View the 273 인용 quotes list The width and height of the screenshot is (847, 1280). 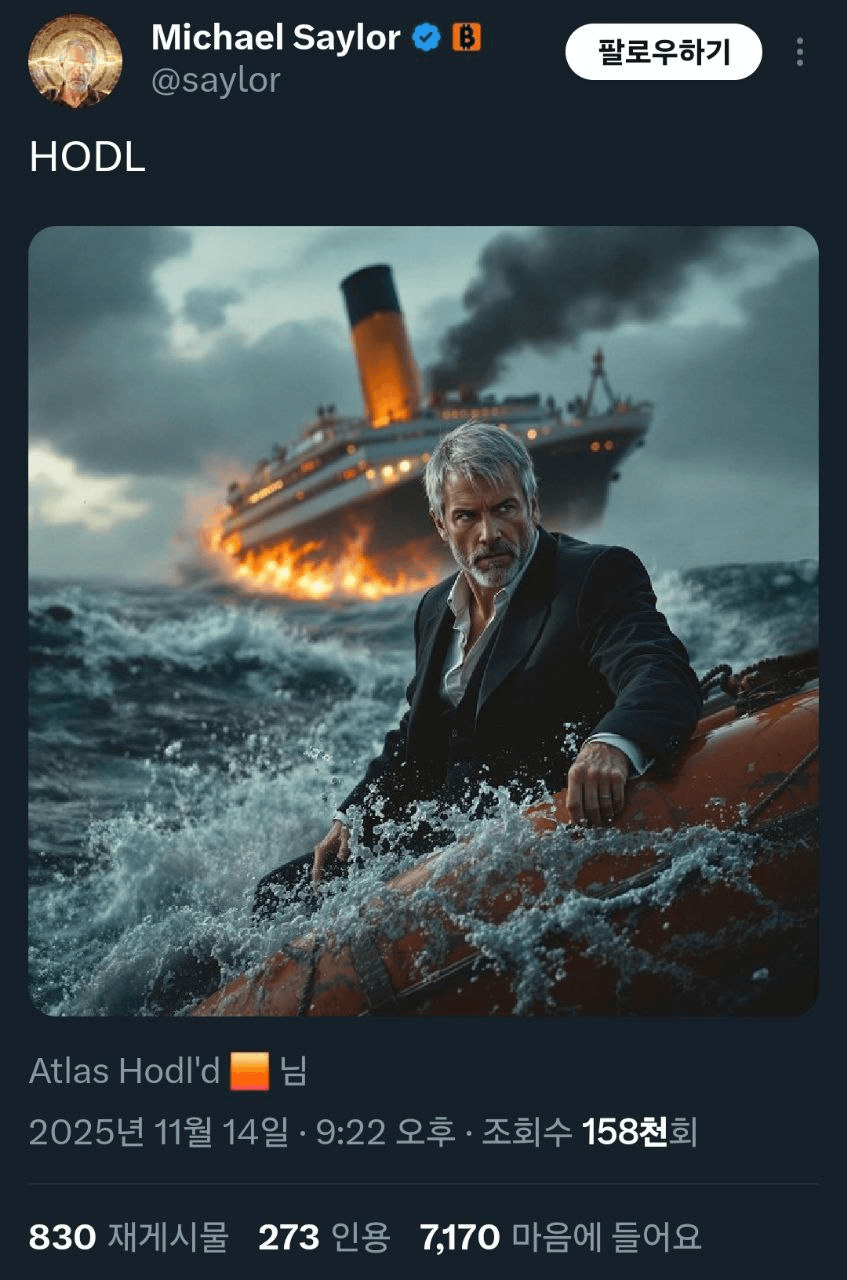pyautogui.click(x=323, y=1237)
